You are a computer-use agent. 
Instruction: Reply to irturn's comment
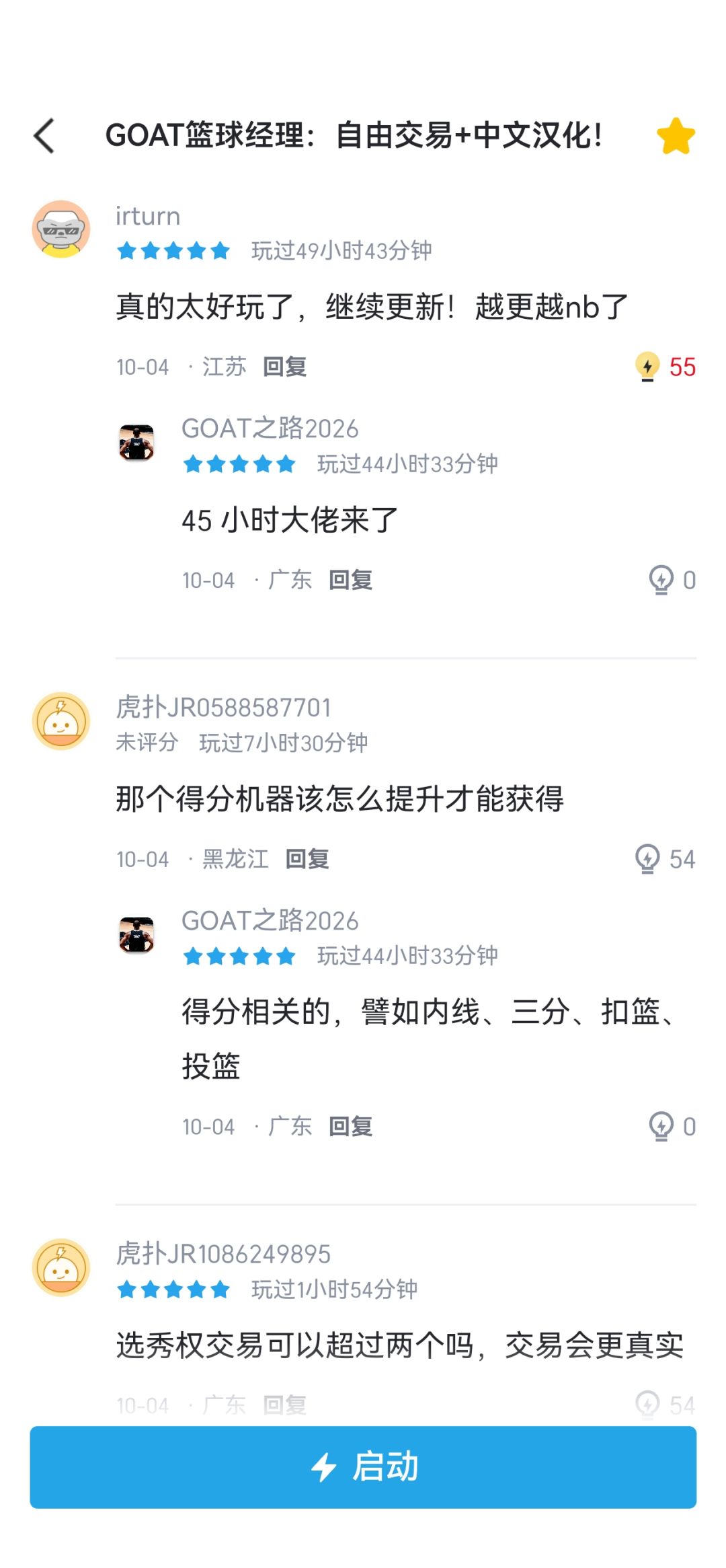(285, 367)
